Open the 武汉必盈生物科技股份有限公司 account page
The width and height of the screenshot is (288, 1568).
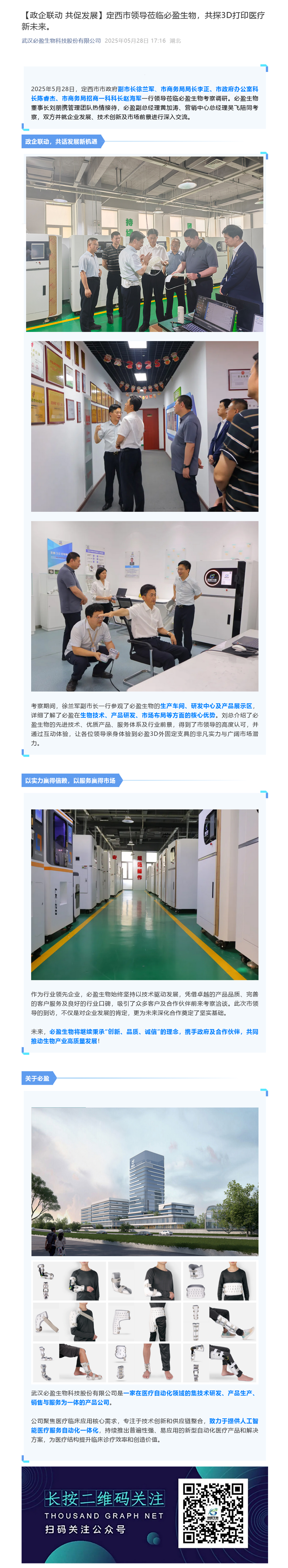click(x=61, y=41)
